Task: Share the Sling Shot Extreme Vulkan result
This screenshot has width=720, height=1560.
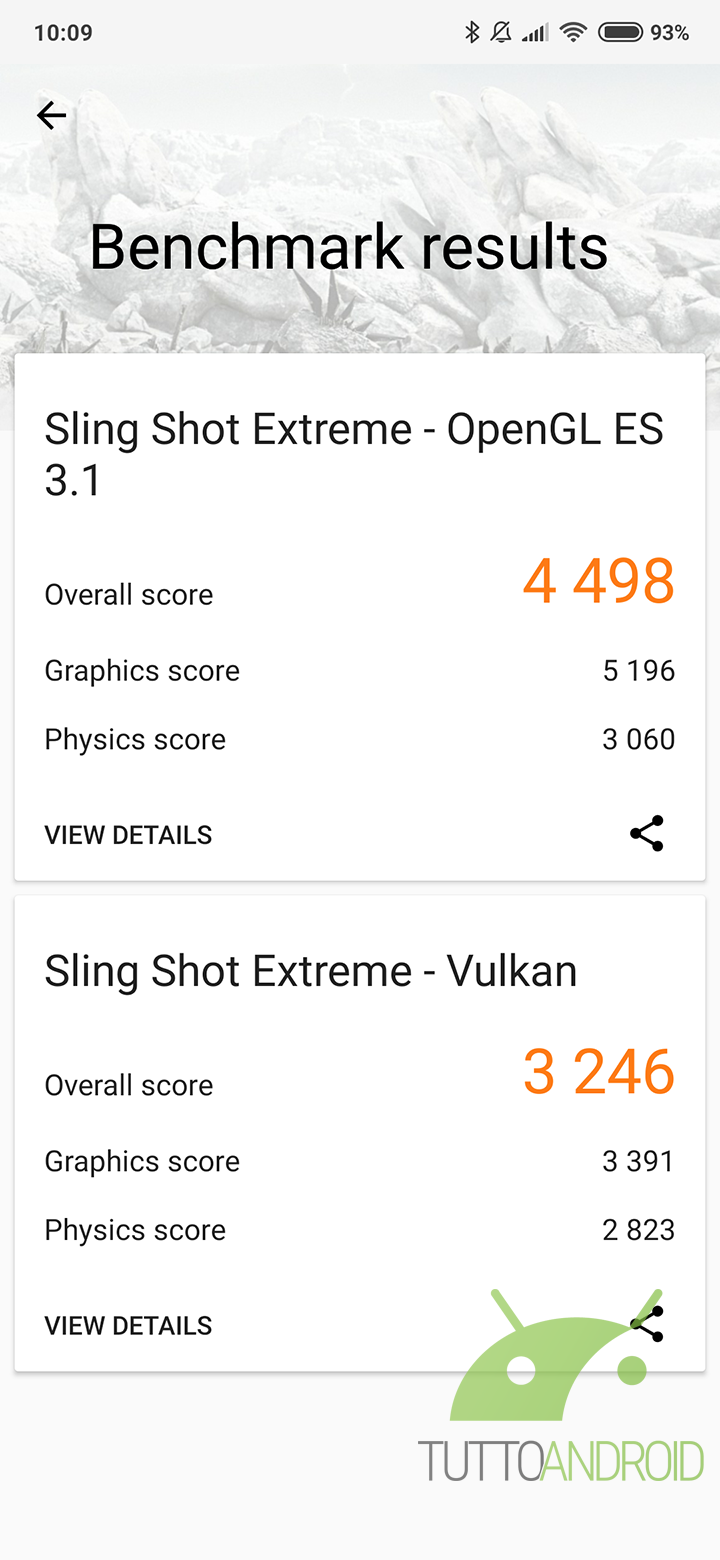Action: [647, 1324]
